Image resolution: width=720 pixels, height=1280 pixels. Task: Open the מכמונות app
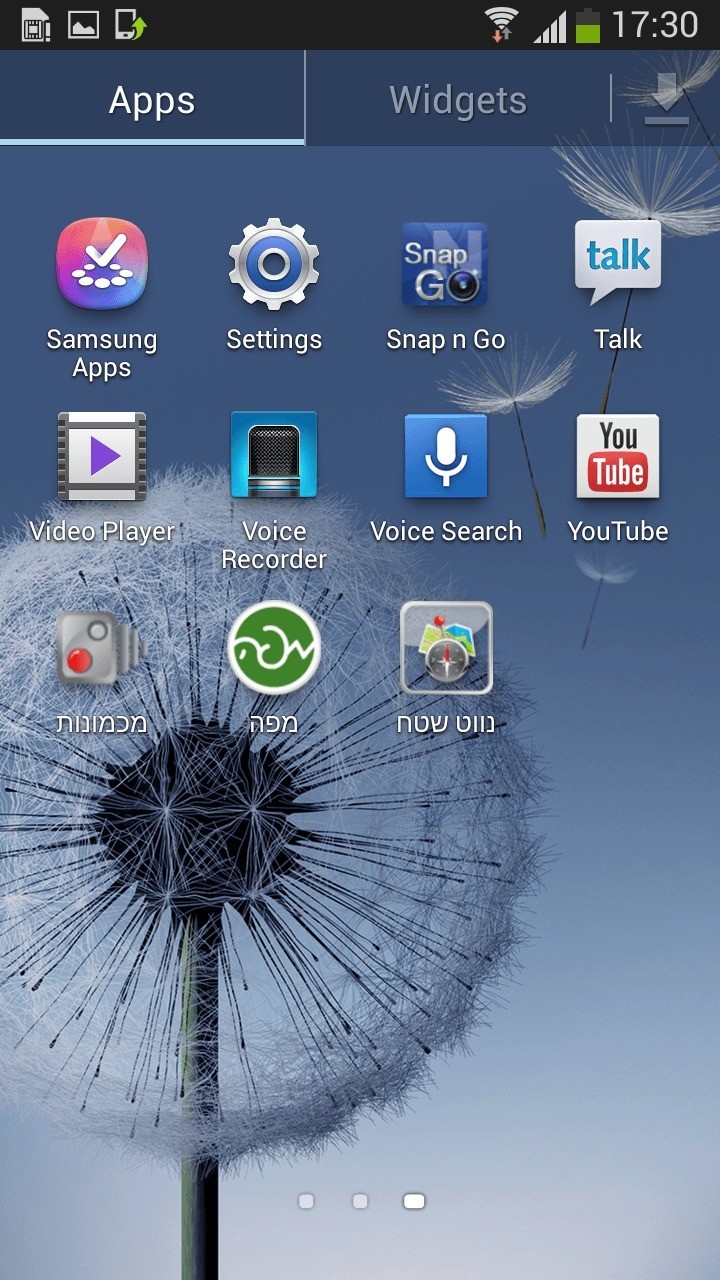click(x=102, y=649)
